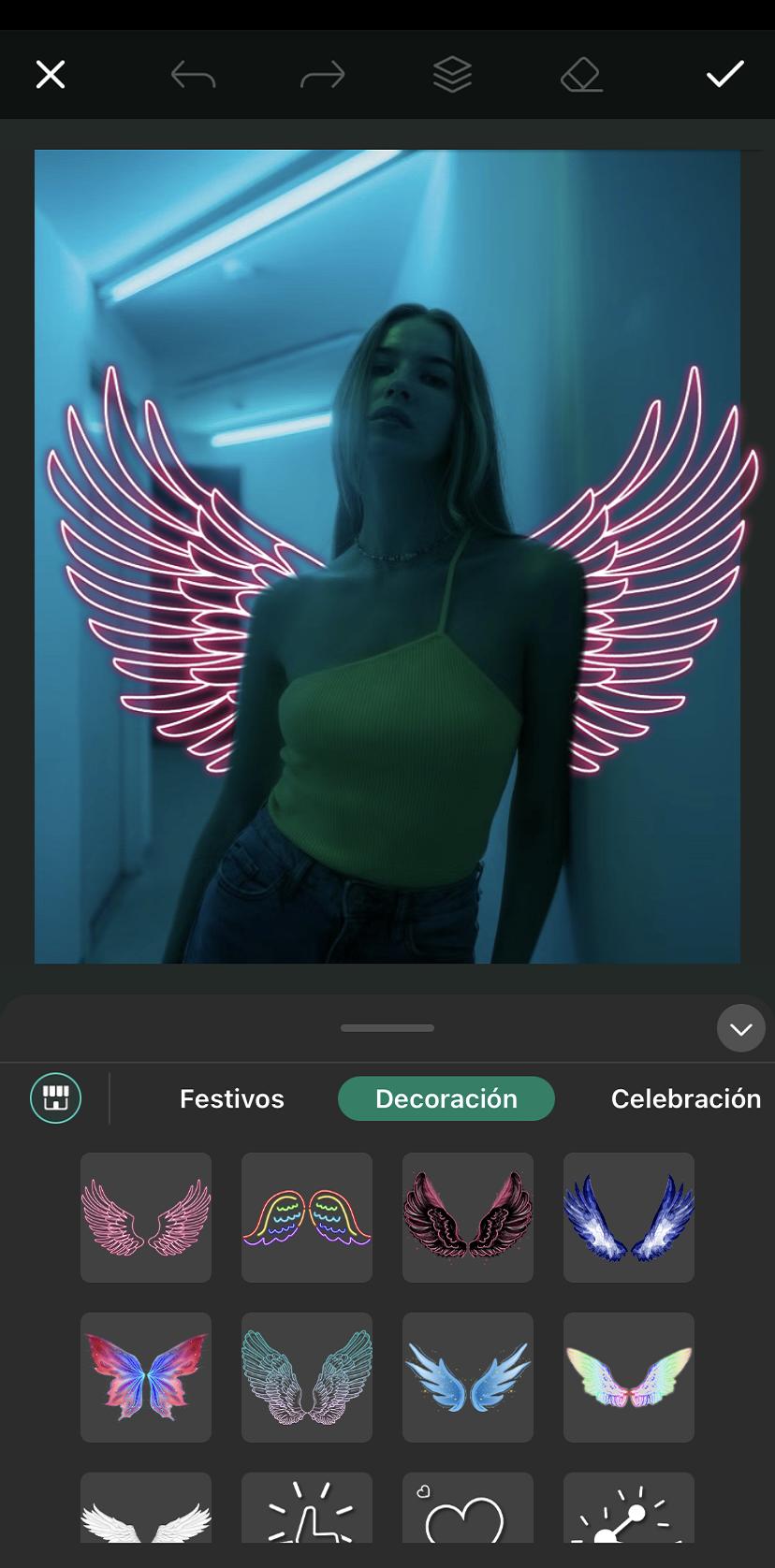The height and width of the screenshot is (1568, 775).
Task: Select the eraser tool
Action: pyautogui.click(x=581, y=74)
